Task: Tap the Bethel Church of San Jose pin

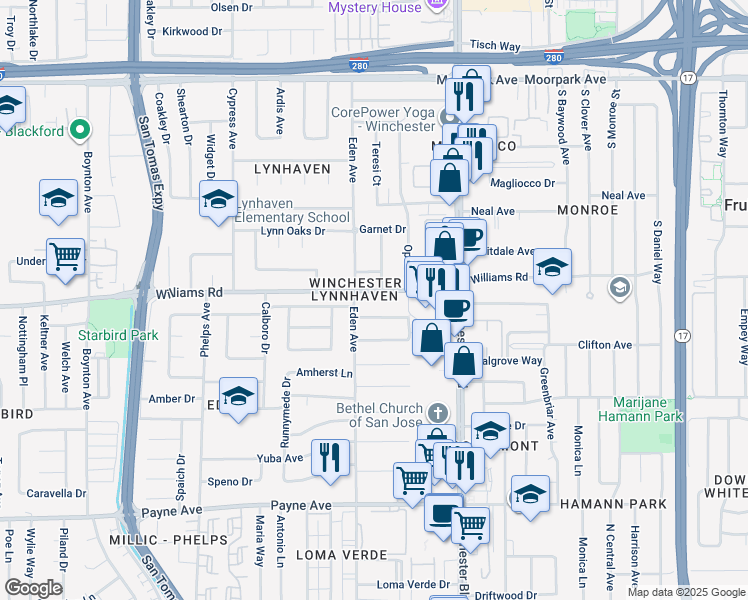Action: pos(437,413)
